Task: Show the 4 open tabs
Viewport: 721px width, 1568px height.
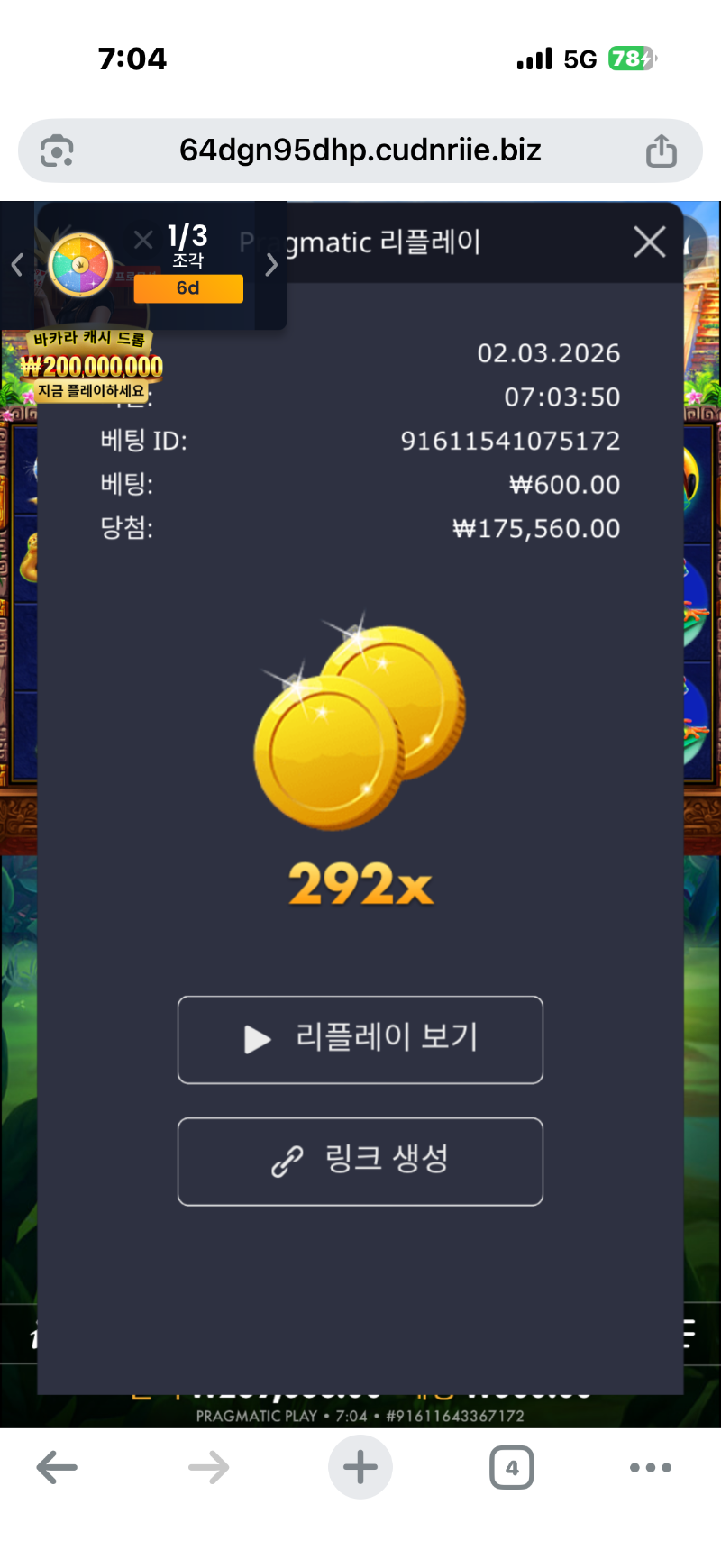Action: (x=511, y=1467)
